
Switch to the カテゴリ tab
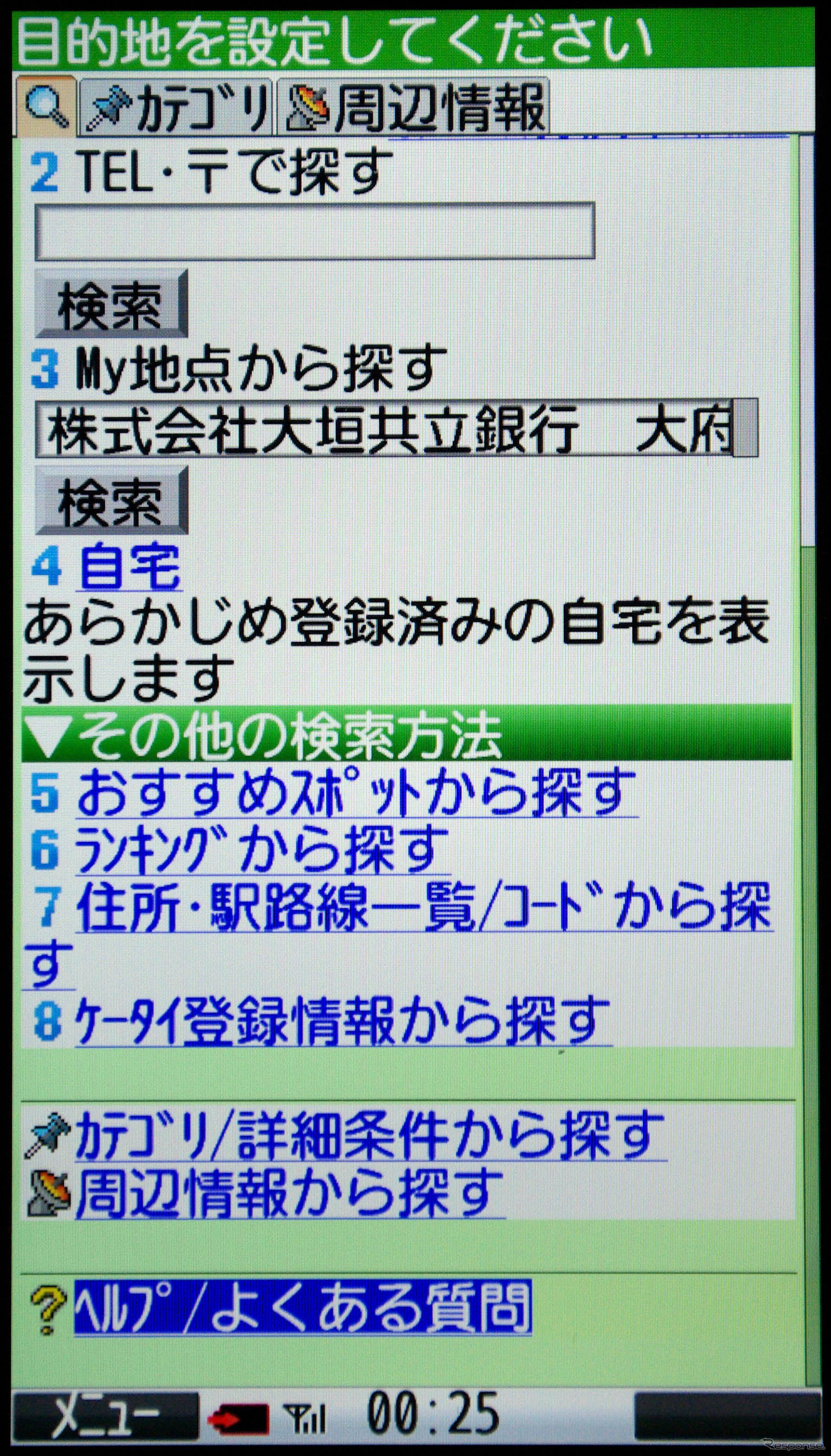click(x=176, y=107)
